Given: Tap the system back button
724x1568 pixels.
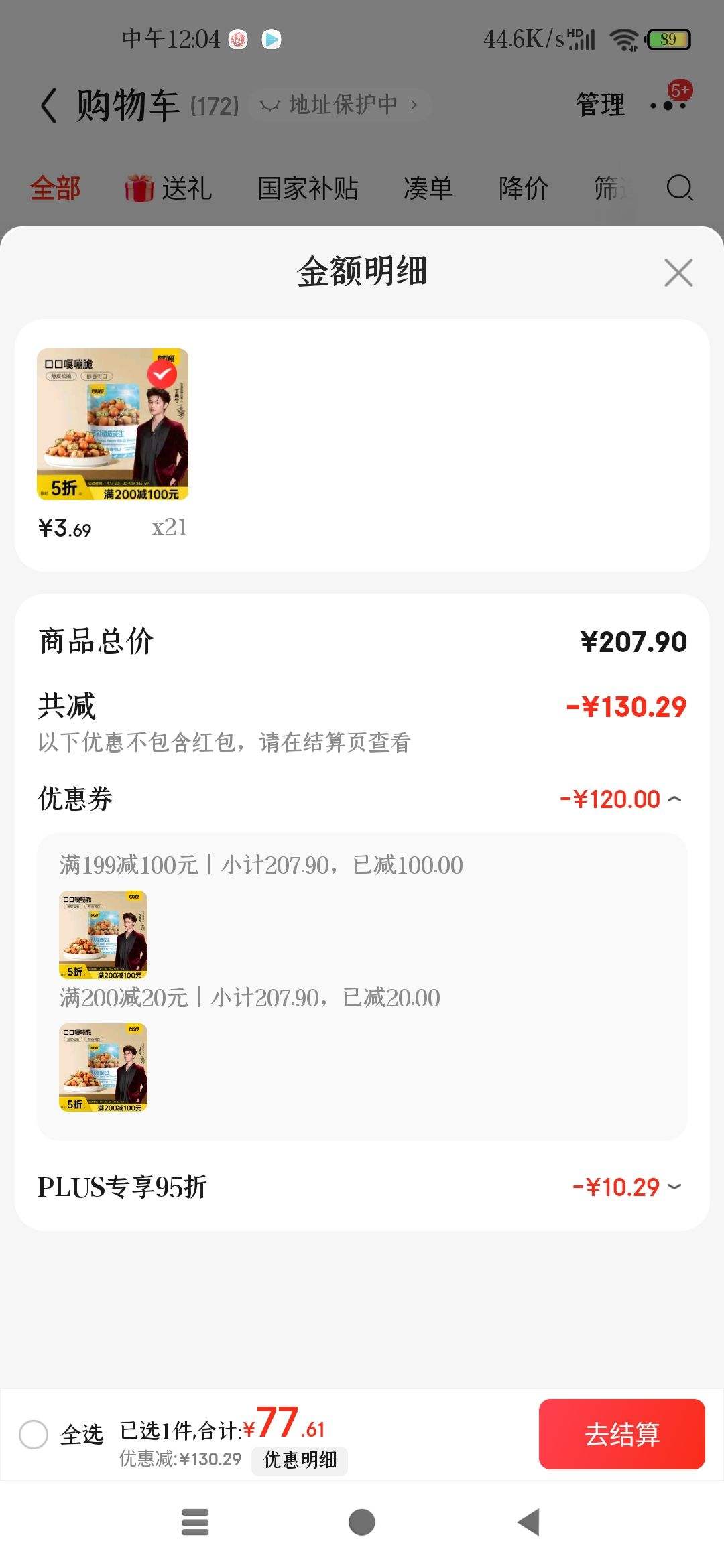Looking at the screenshot, I should point(528,1522).
